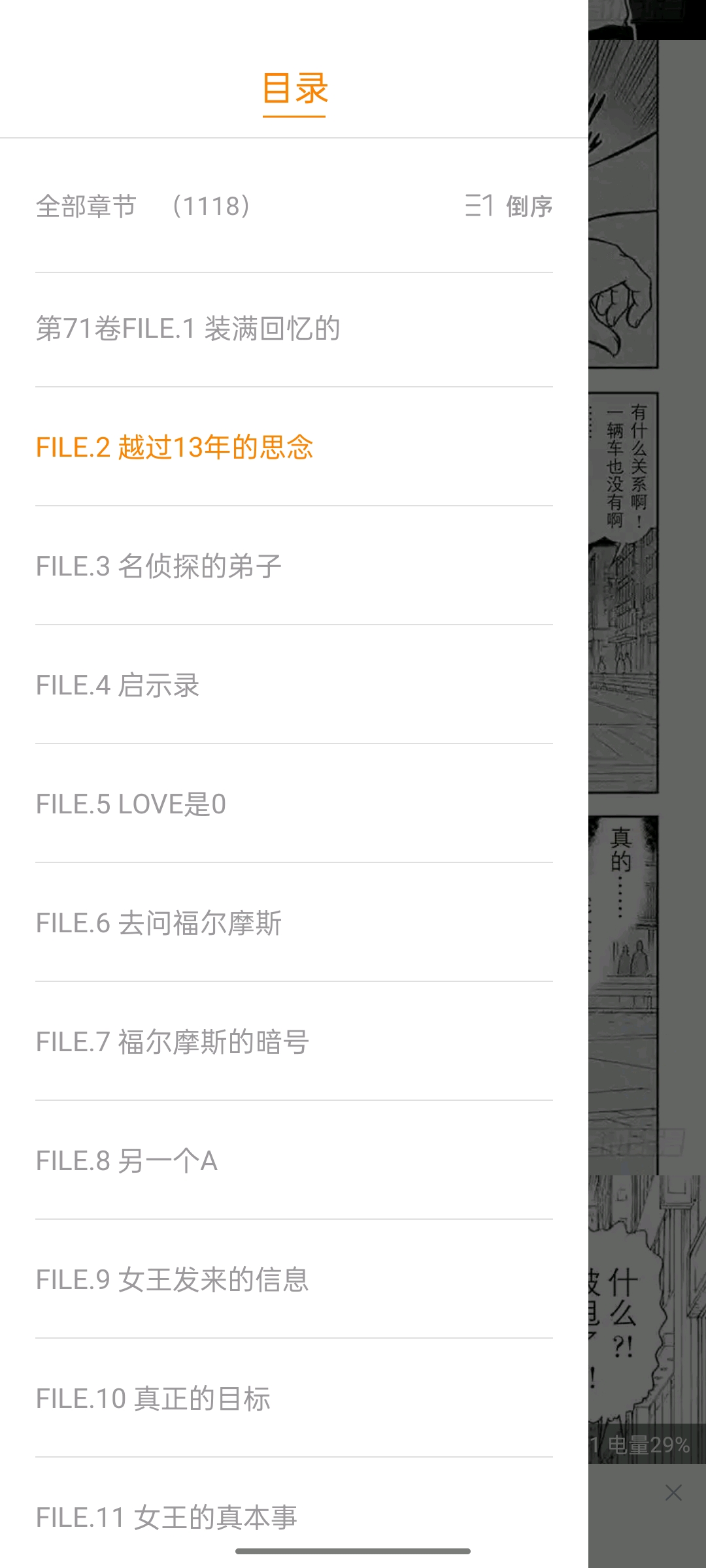Toggle 倒序 reverse chapter order
Screen dimensions: 706x1568
pos(509,206)
